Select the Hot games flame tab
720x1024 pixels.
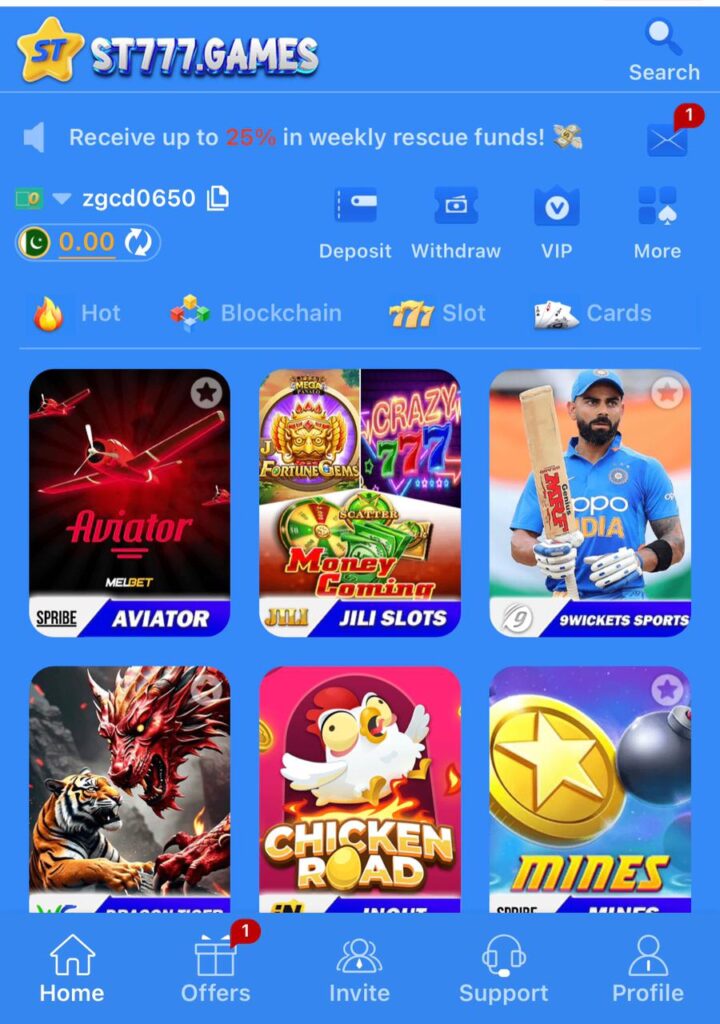[x=80, y=313]
